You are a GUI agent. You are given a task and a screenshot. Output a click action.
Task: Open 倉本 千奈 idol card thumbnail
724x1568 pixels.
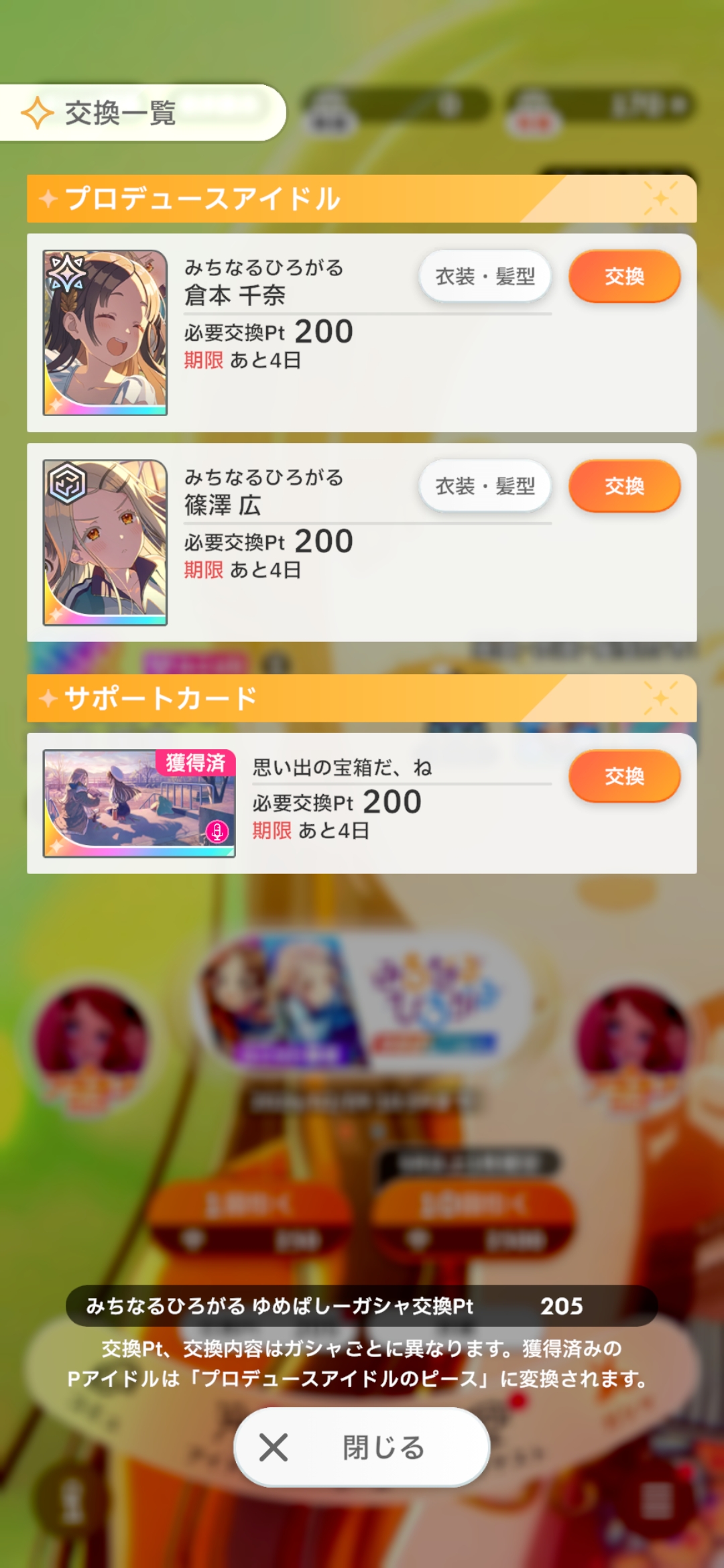pos(105,333)
